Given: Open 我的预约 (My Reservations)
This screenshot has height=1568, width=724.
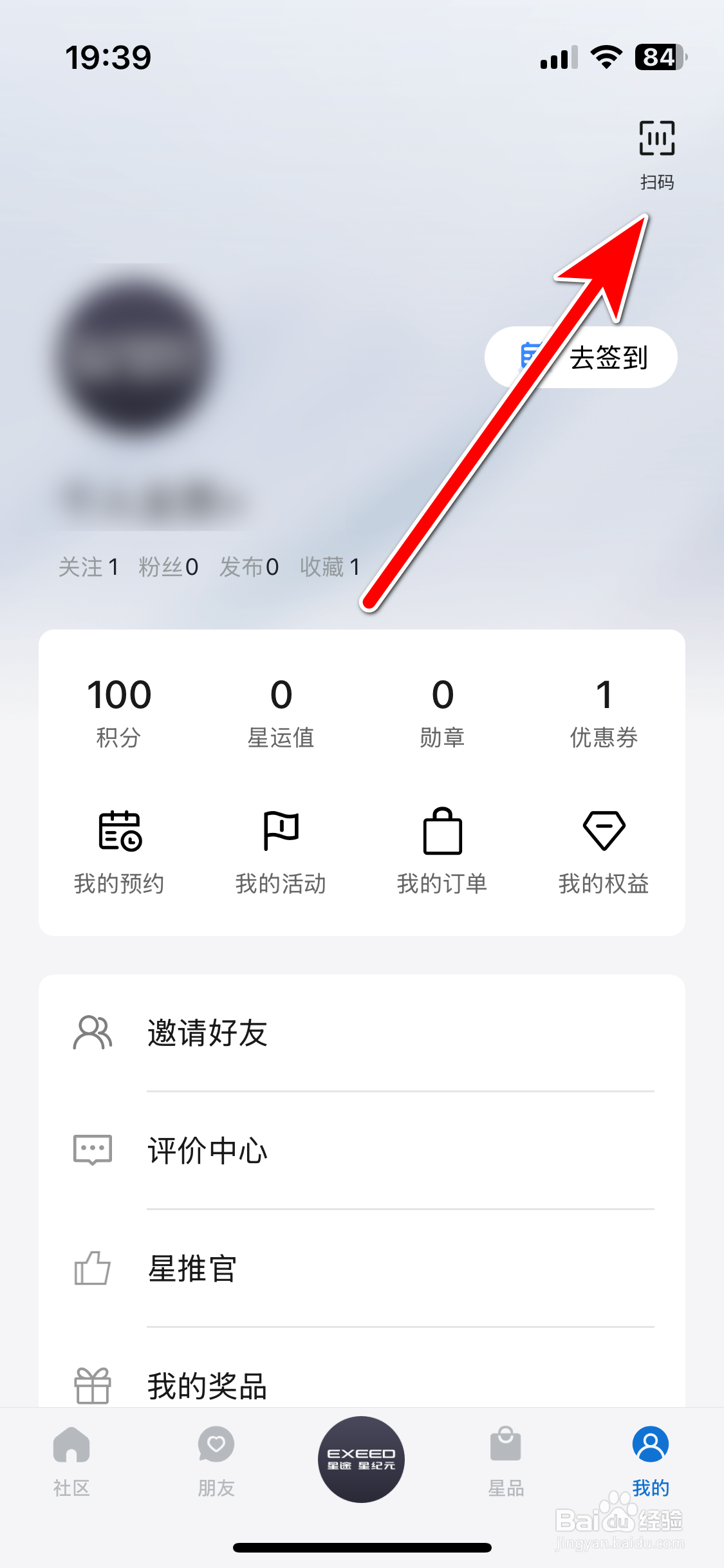Looking at the screenshot, I should (x=119, y=850).
